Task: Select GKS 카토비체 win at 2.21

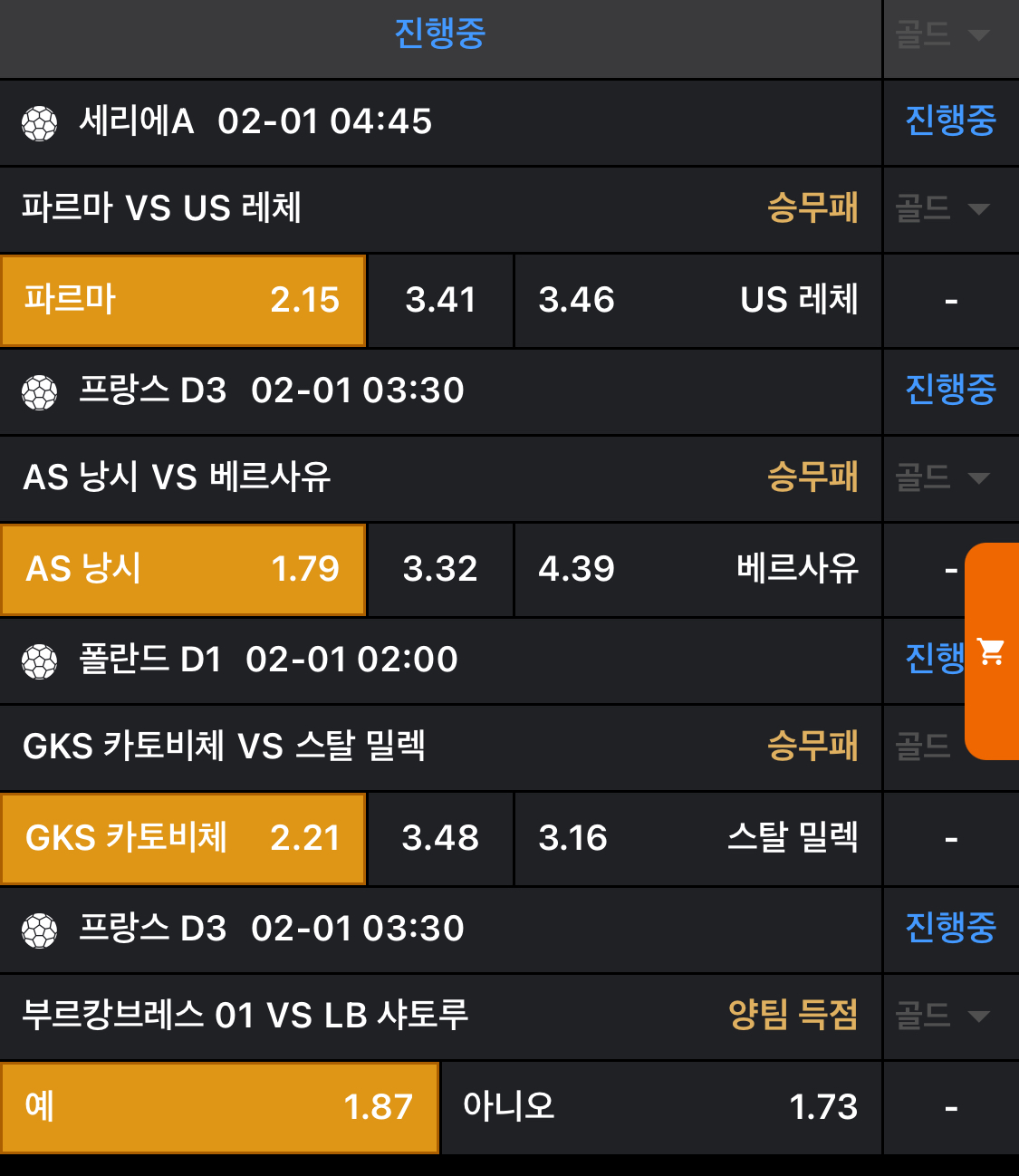Action: 183,838
